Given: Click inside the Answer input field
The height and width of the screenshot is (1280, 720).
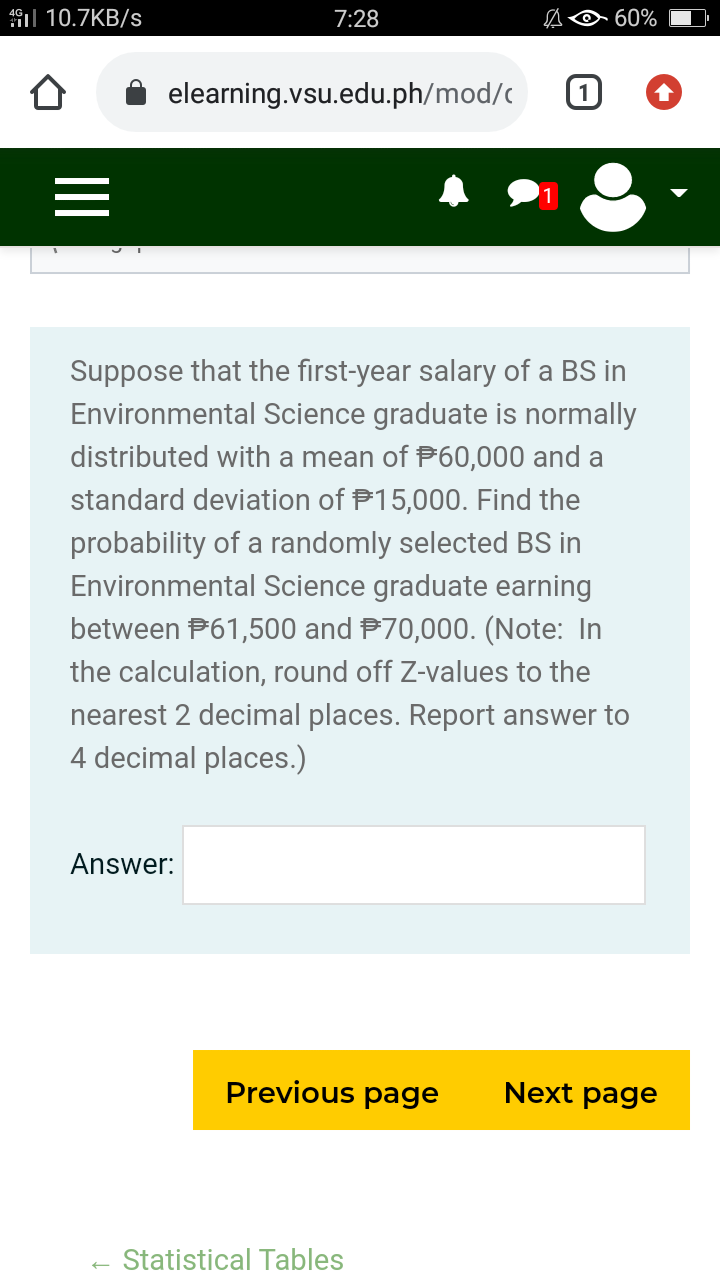Looking at the screenshot, I should (x=412, y=864).
